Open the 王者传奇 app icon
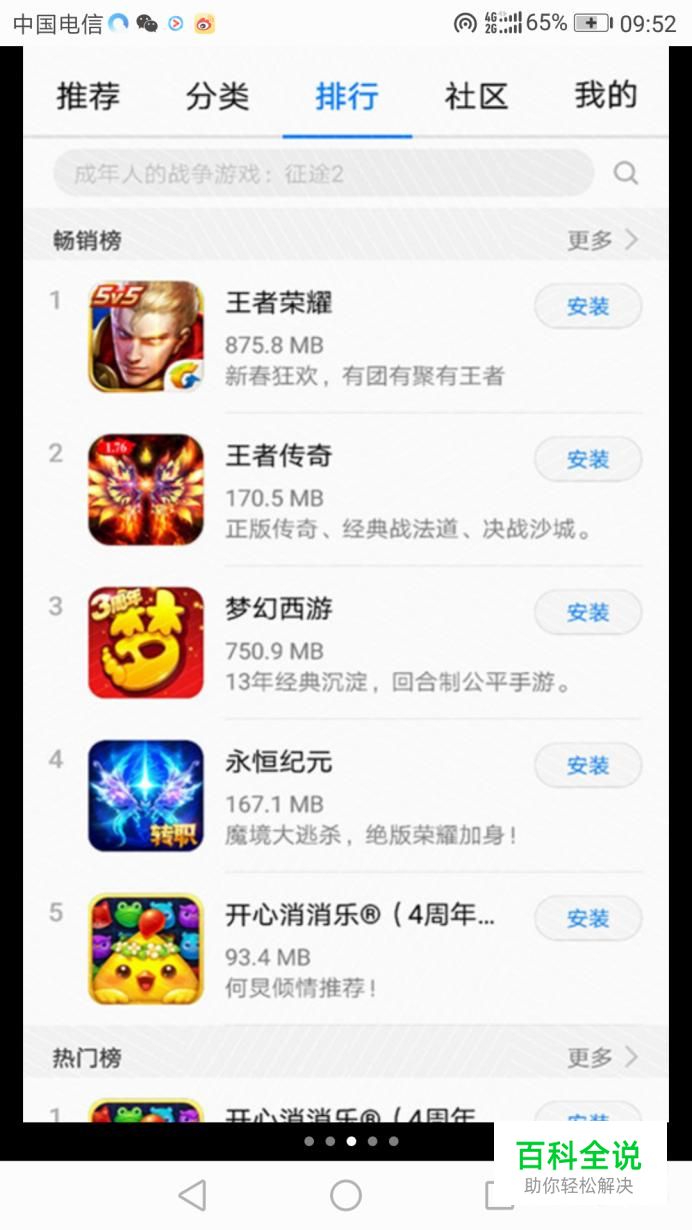Screen dimensions: 692x1230 click(x=146, y=489)
